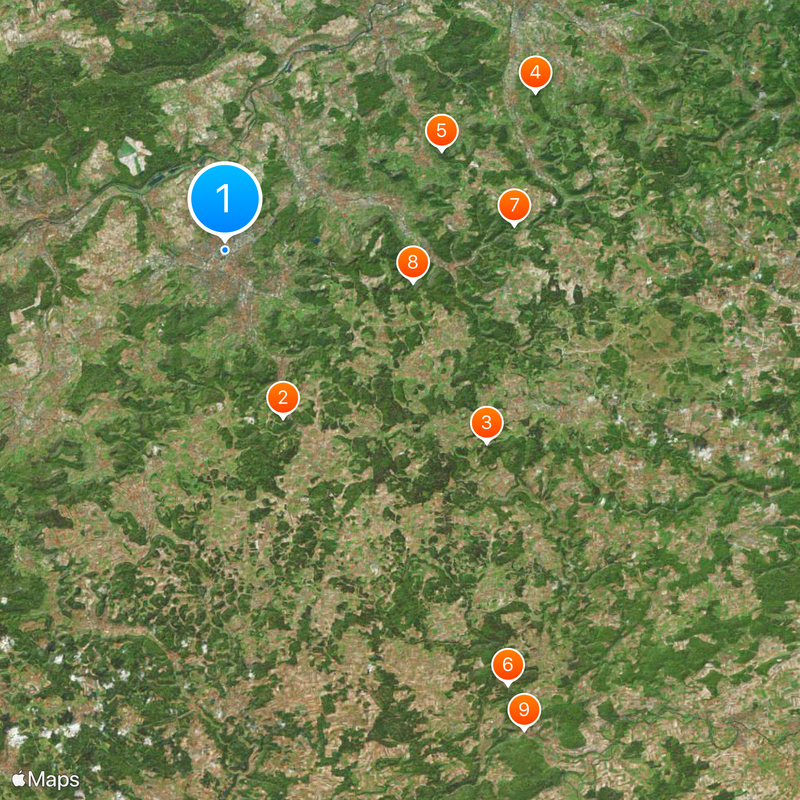Open map pin number 3
The height and width of the screenshot is (800, 800).
486,422
